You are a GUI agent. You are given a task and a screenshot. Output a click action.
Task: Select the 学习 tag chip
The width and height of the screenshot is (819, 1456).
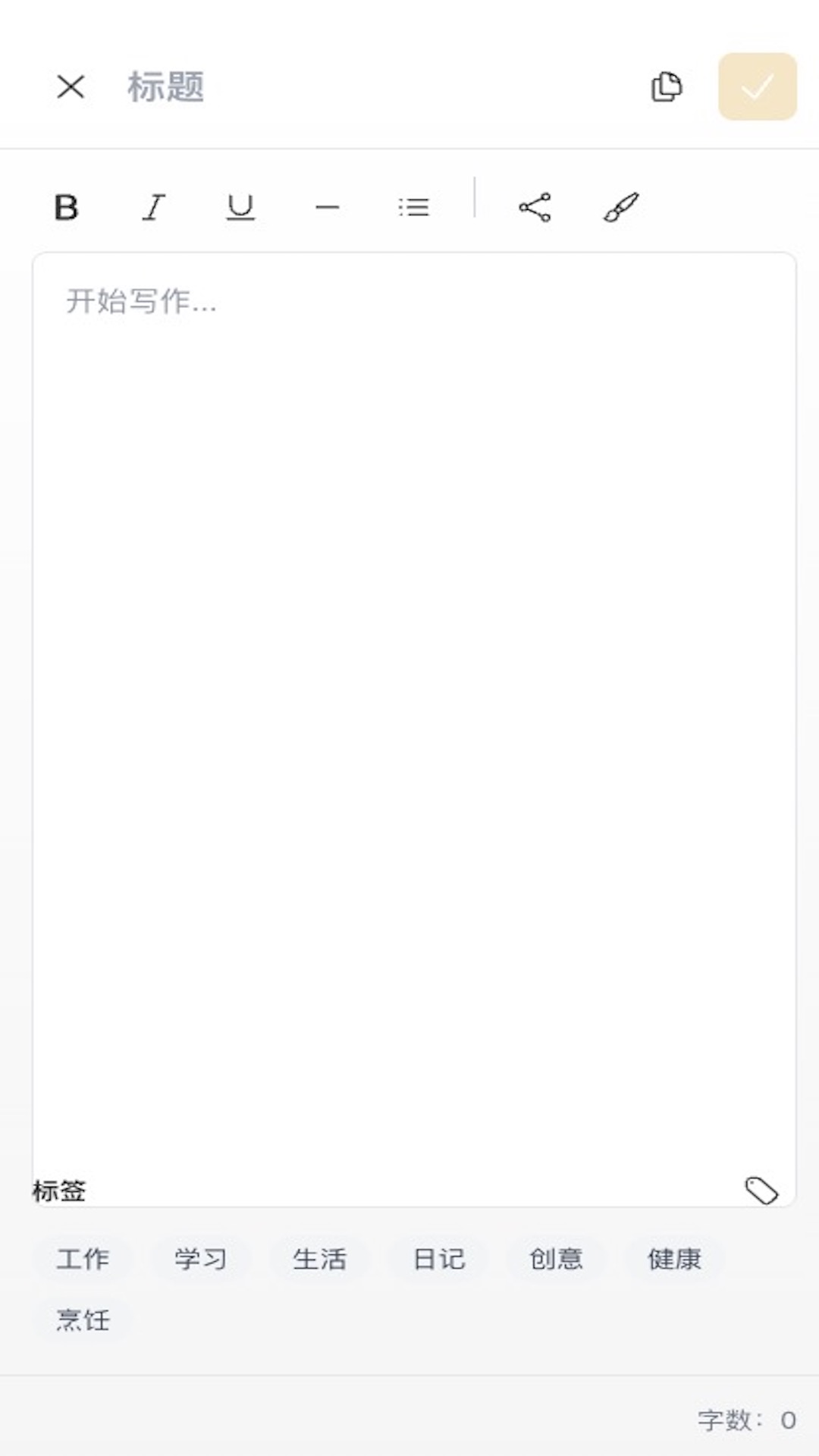201,1259
